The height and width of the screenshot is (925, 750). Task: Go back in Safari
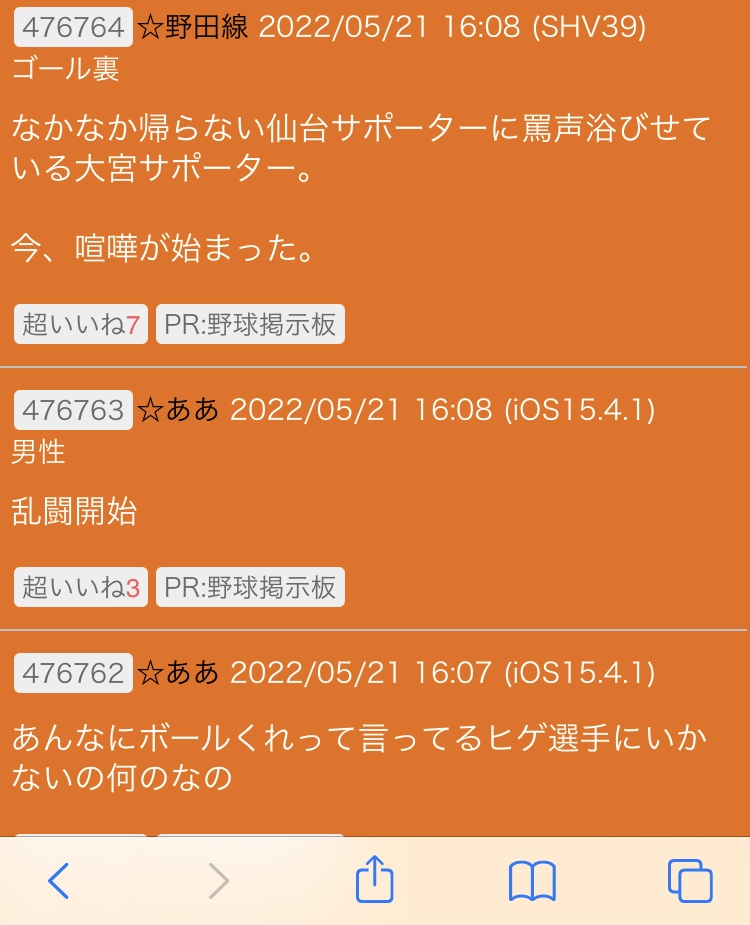59,881
